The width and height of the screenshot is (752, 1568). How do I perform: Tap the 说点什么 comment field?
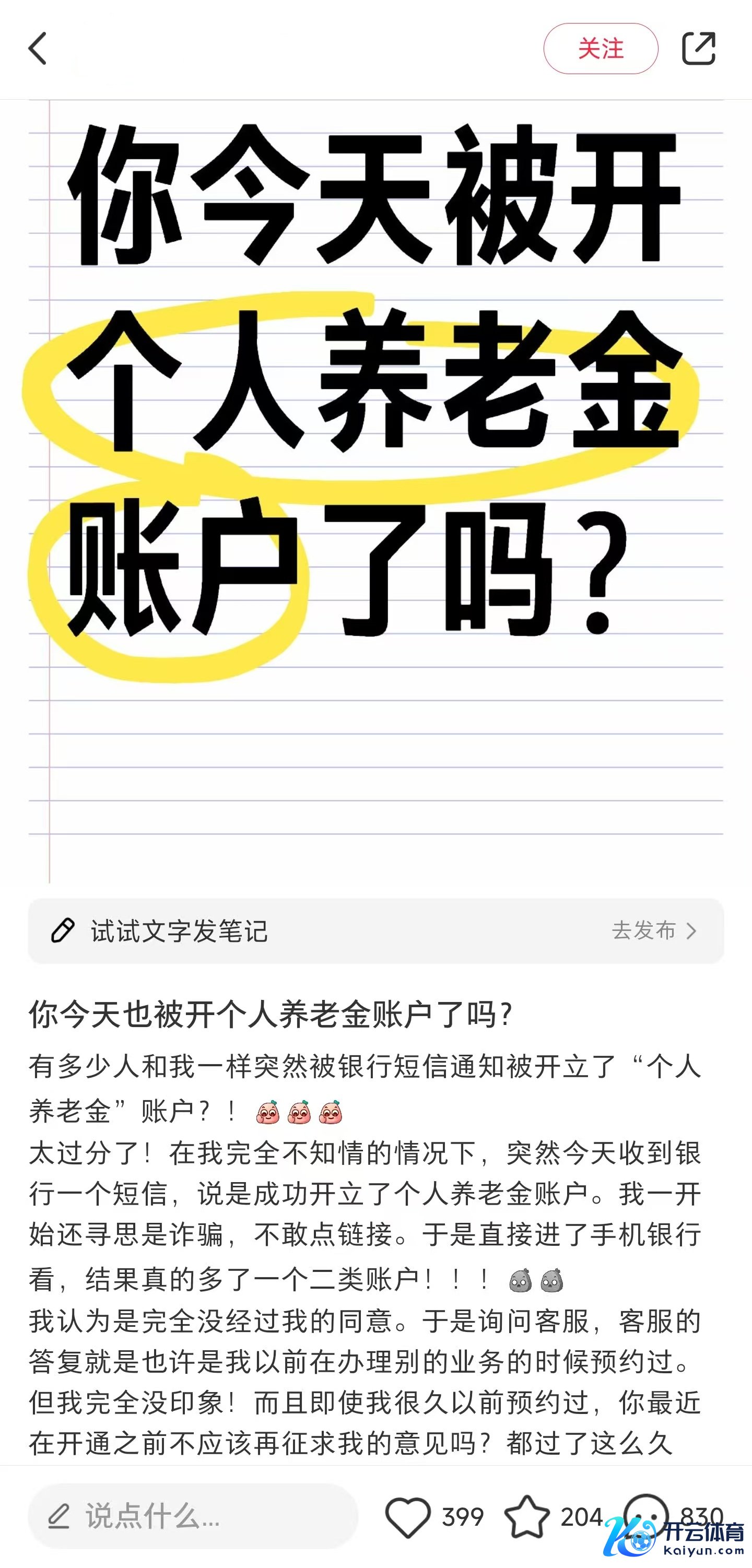[192, 1516]
